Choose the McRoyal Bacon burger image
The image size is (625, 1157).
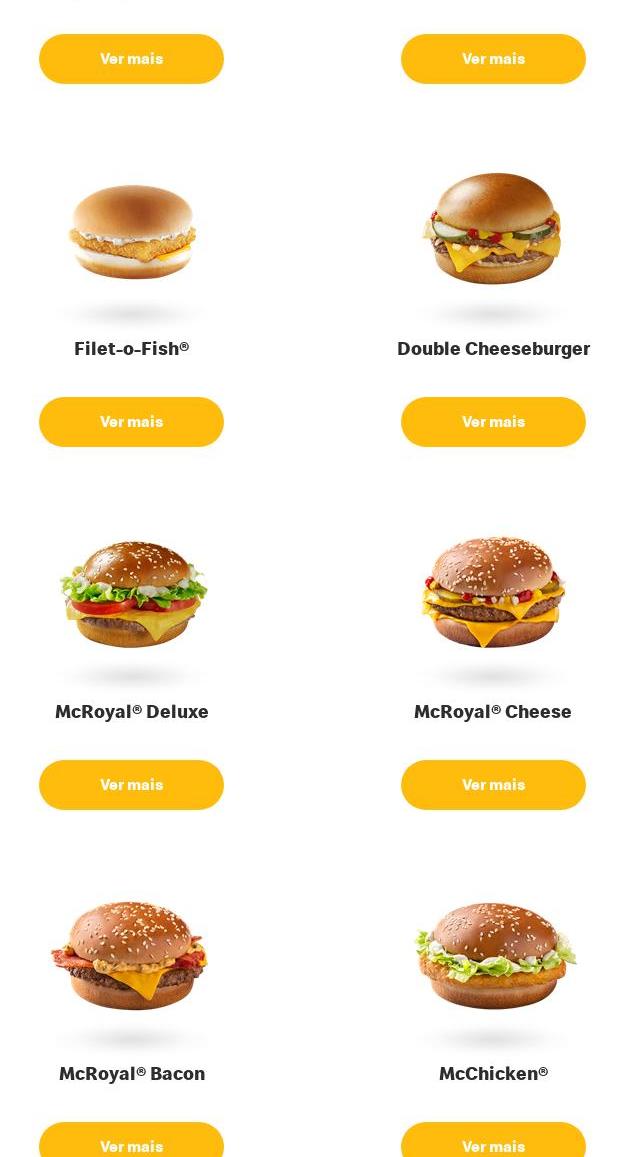click(x=130, y=955)
